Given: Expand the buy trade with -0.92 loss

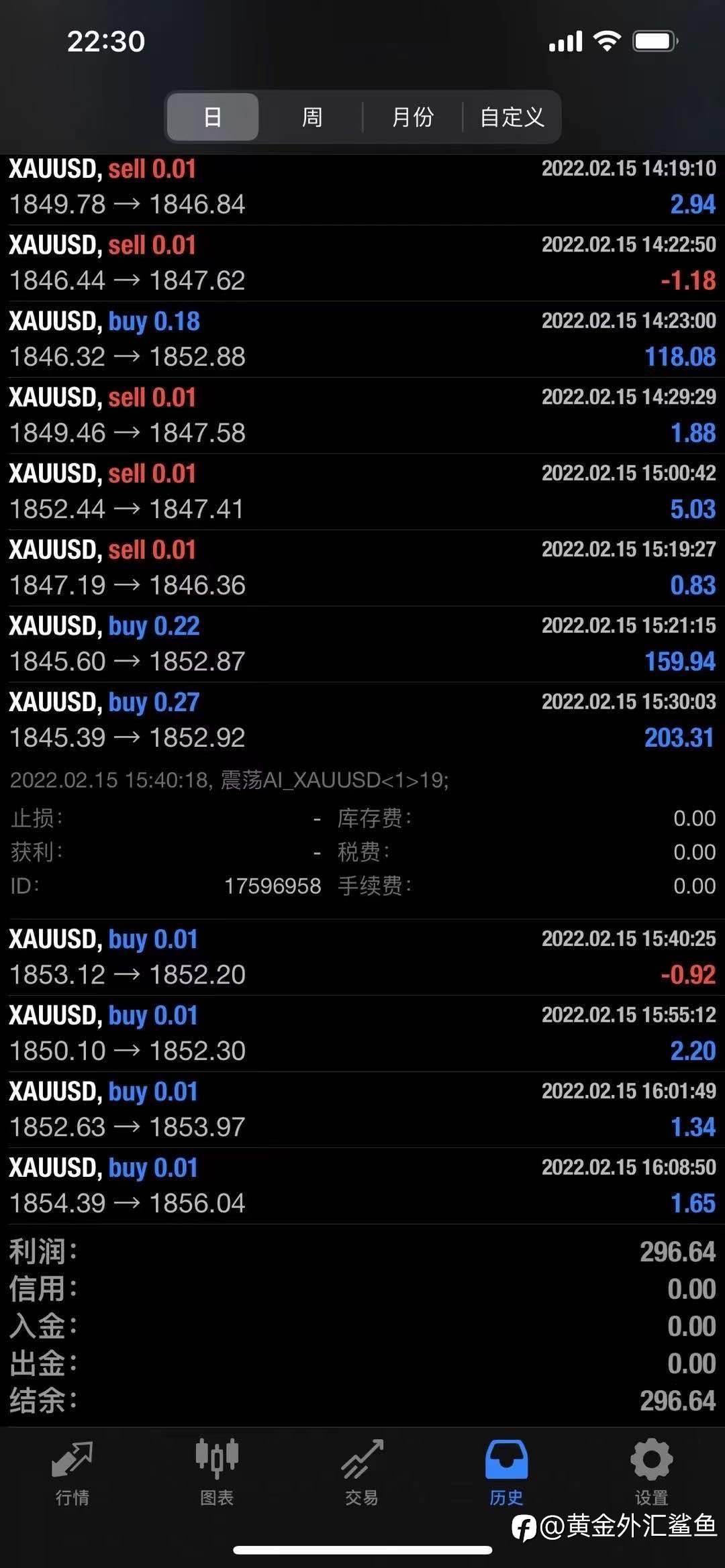Looking at the screenshot, I should tap(362, 957).
